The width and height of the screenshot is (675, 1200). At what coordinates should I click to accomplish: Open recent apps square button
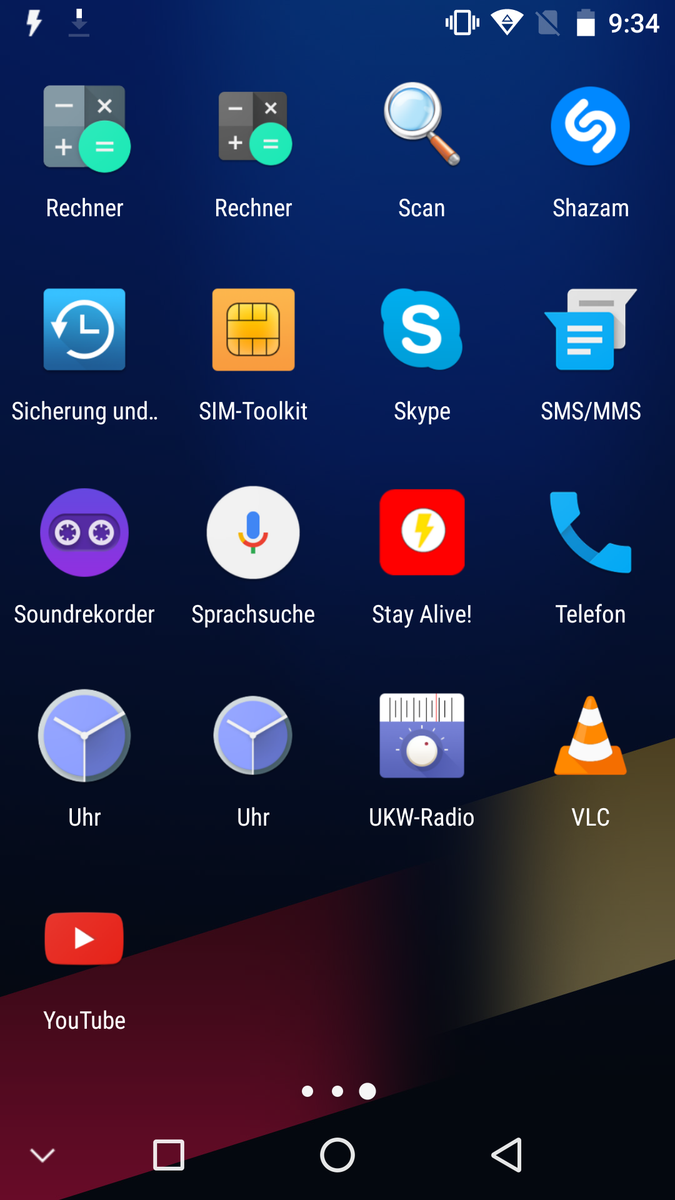[x=168, y=1155]
